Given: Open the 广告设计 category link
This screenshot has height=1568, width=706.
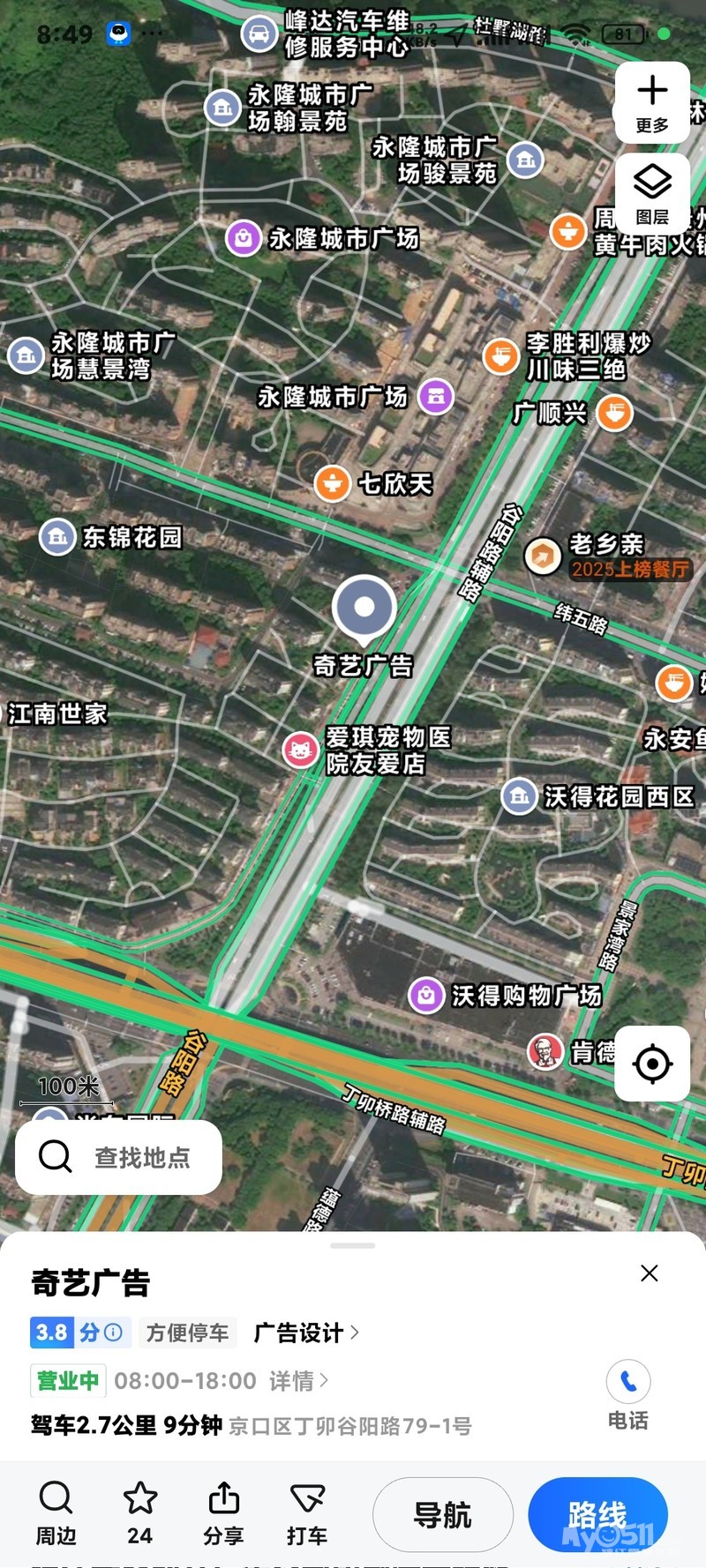Looking at the screenshot, I should [x=305, y=1333].
